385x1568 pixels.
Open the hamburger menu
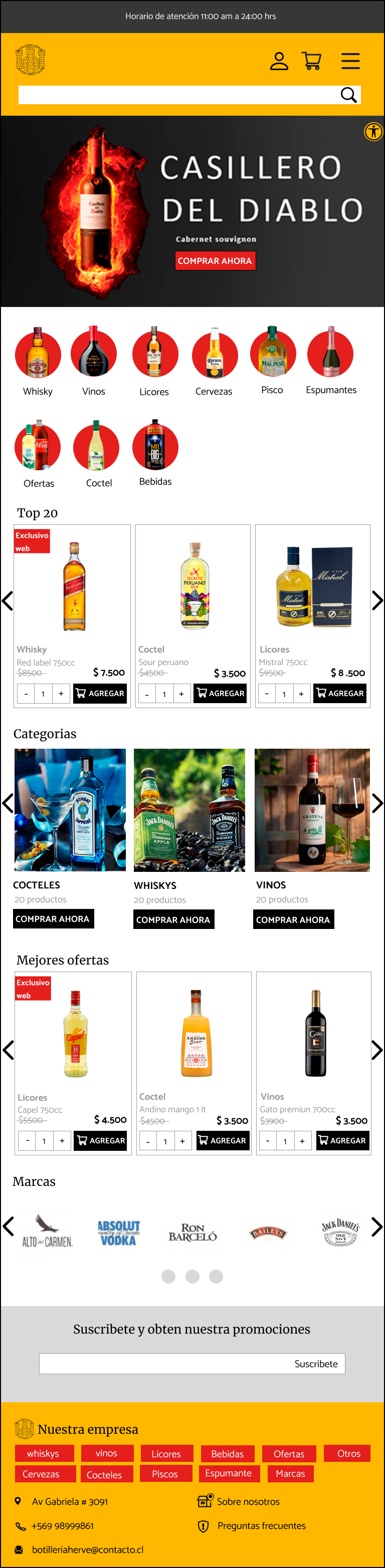click(x=350, y=61)
